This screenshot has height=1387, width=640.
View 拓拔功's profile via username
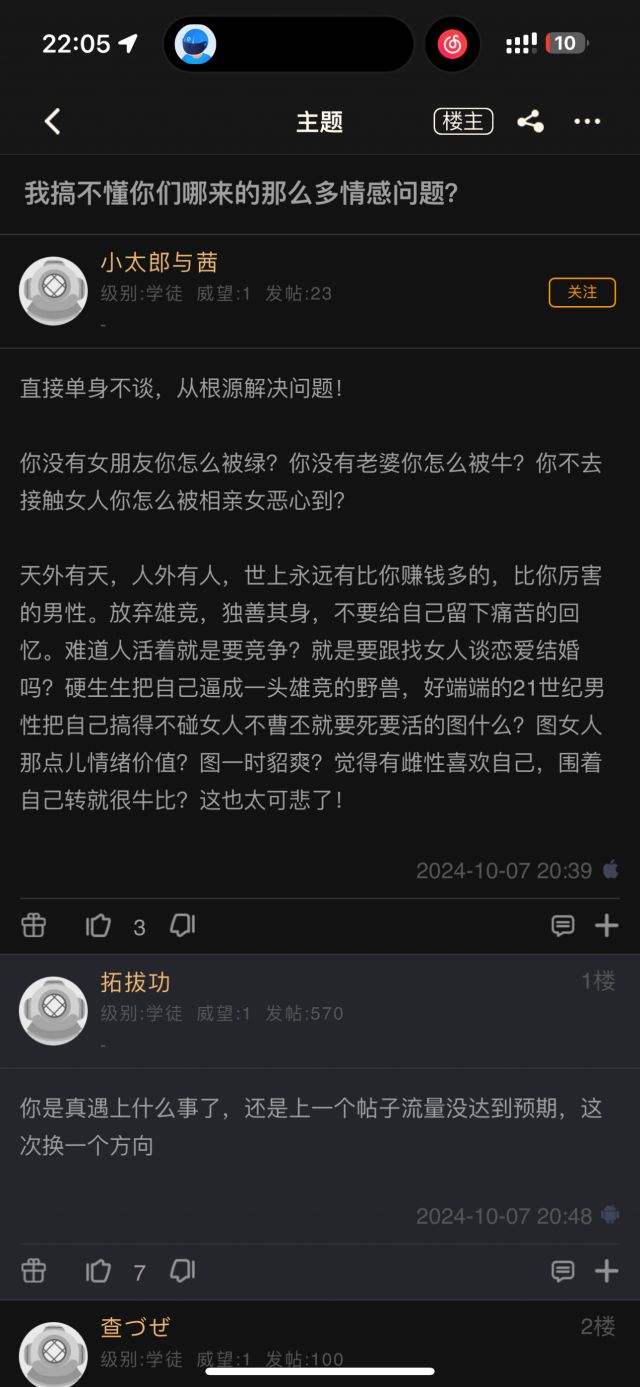coord(135,982)
